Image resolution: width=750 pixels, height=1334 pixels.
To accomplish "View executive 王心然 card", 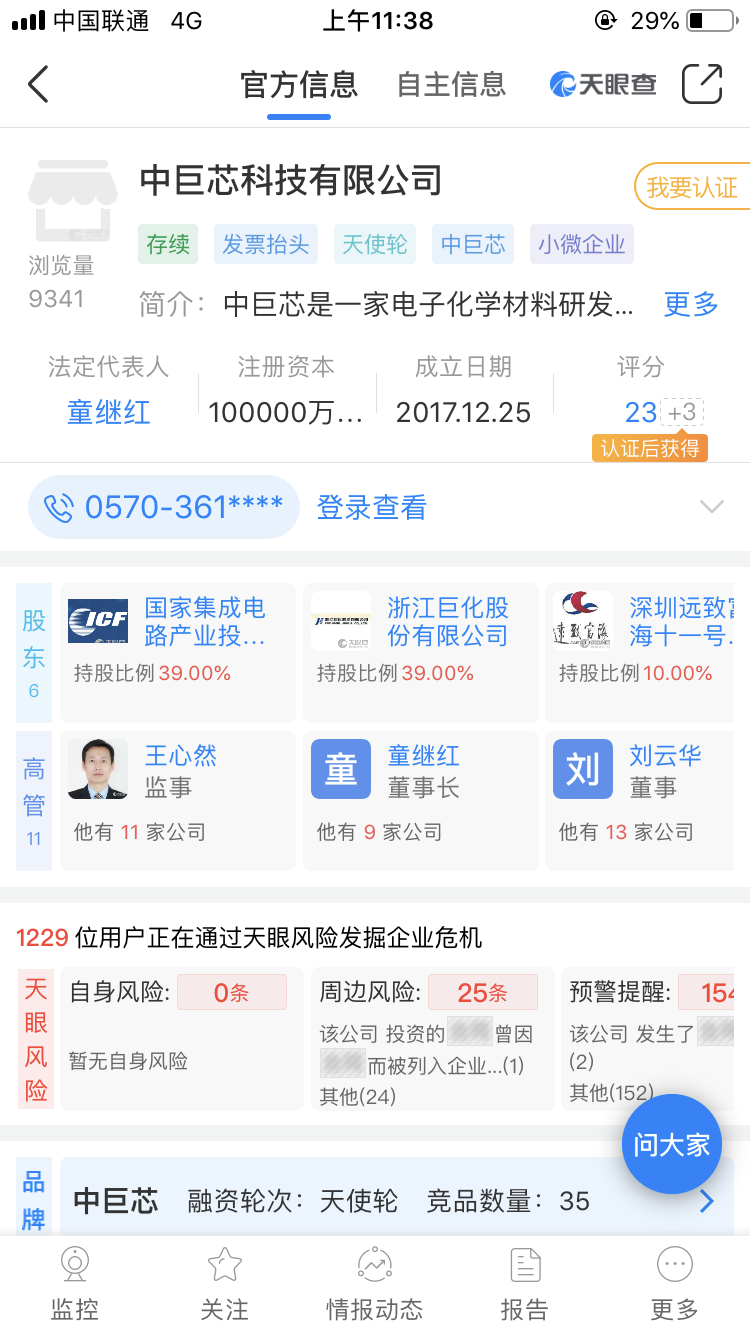I will (178, 800).
